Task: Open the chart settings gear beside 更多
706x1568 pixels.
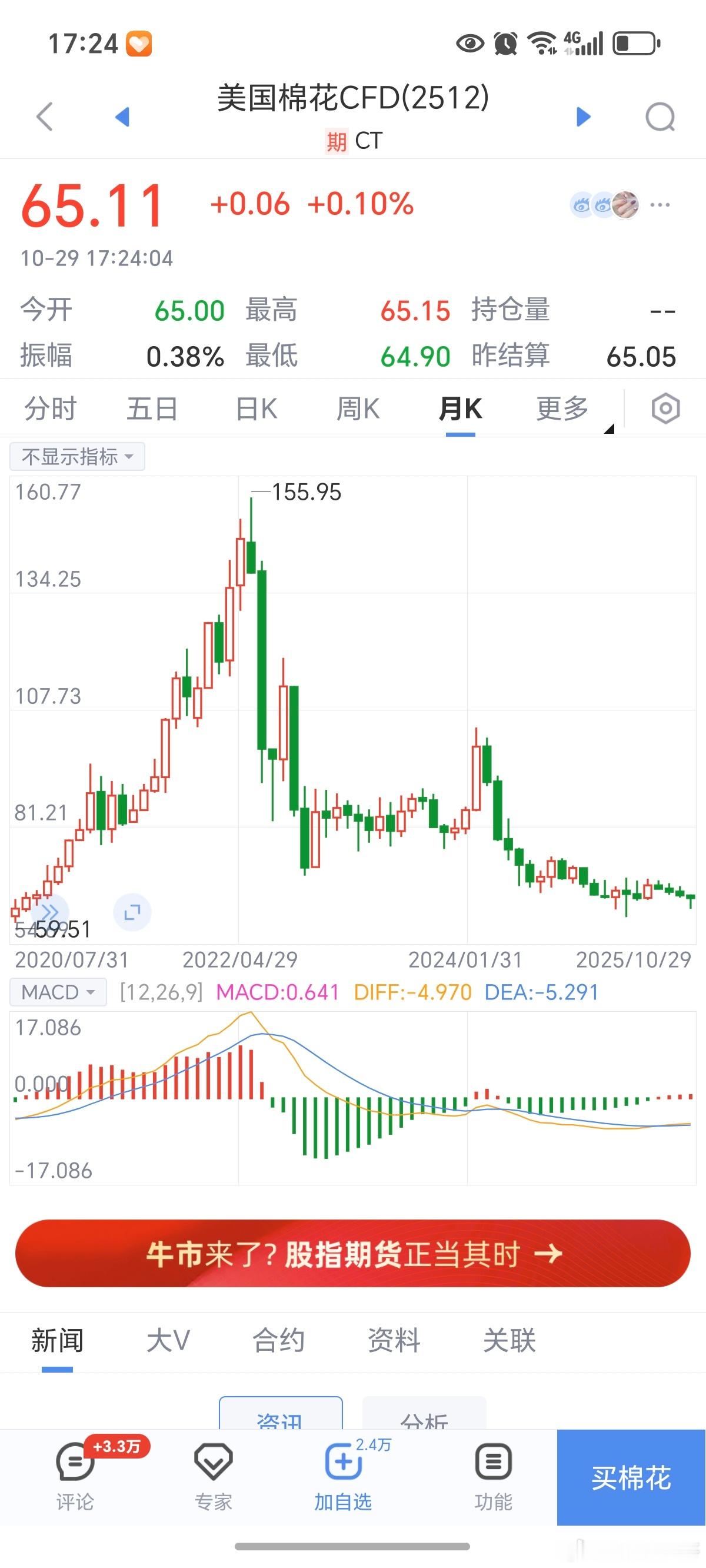Action: (x=665, y=408)
